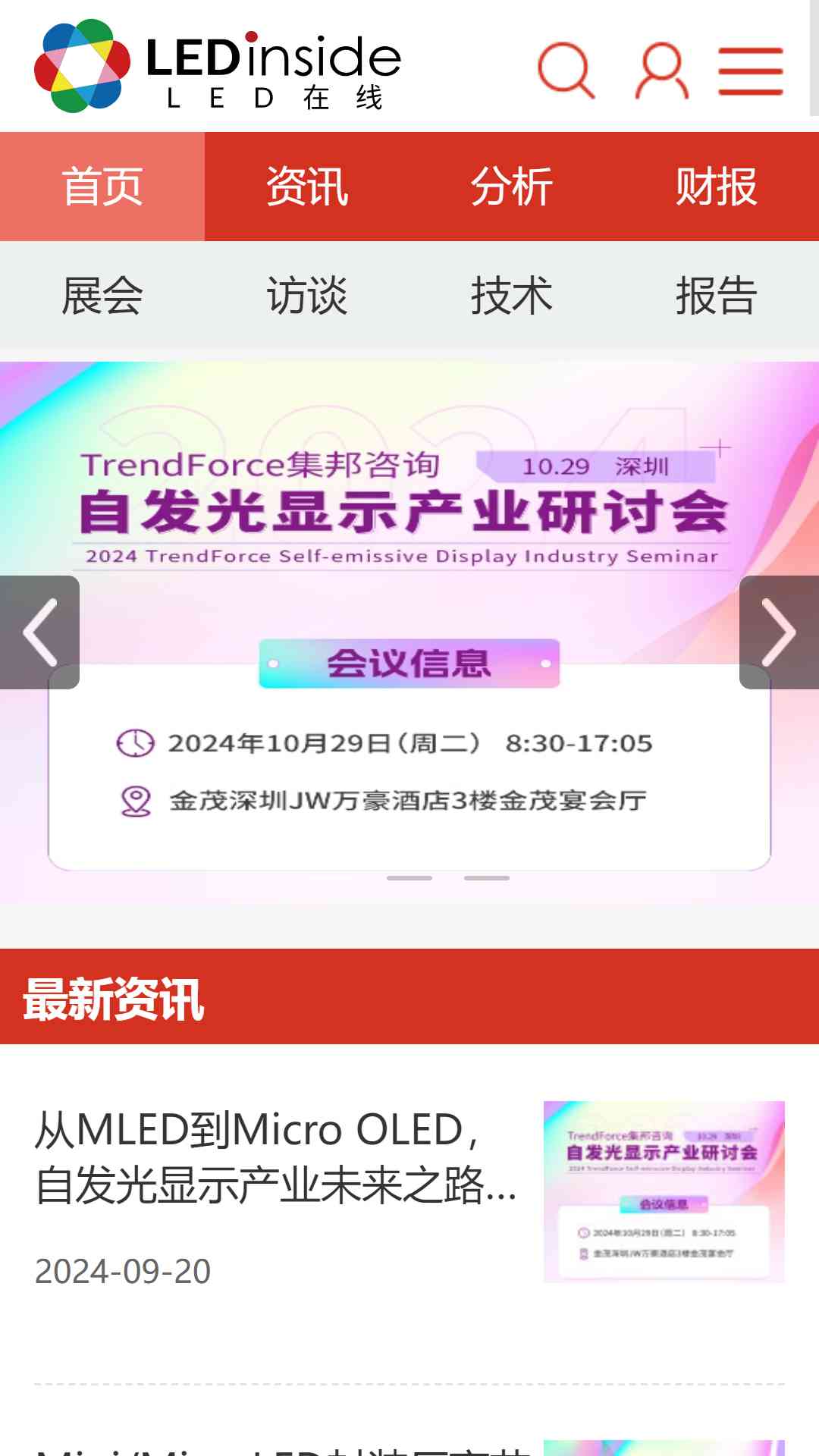Show the next banner slide
This screenshot has height=1456, width=819.
pos(779,632)
